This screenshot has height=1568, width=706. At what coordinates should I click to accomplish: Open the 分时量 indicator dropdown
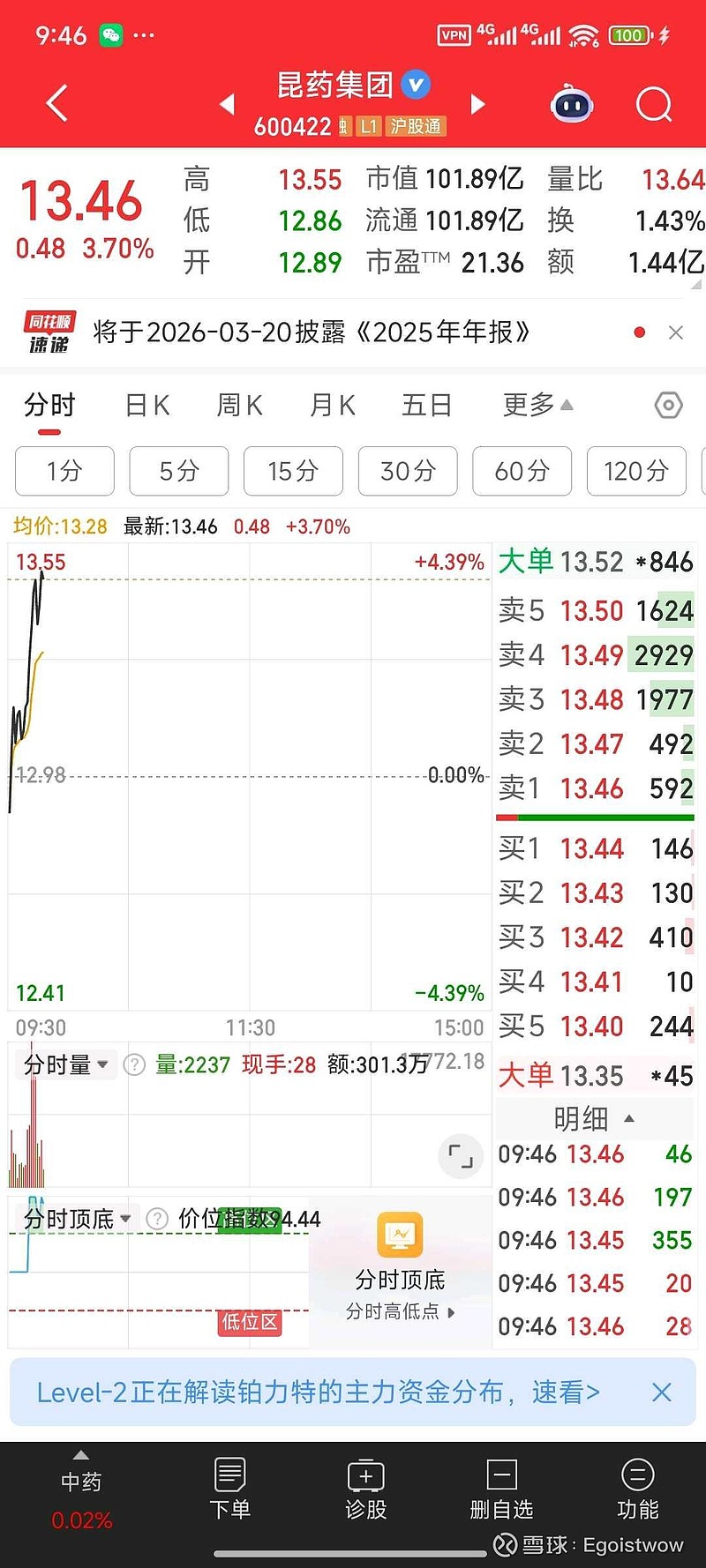(65, 1064)
